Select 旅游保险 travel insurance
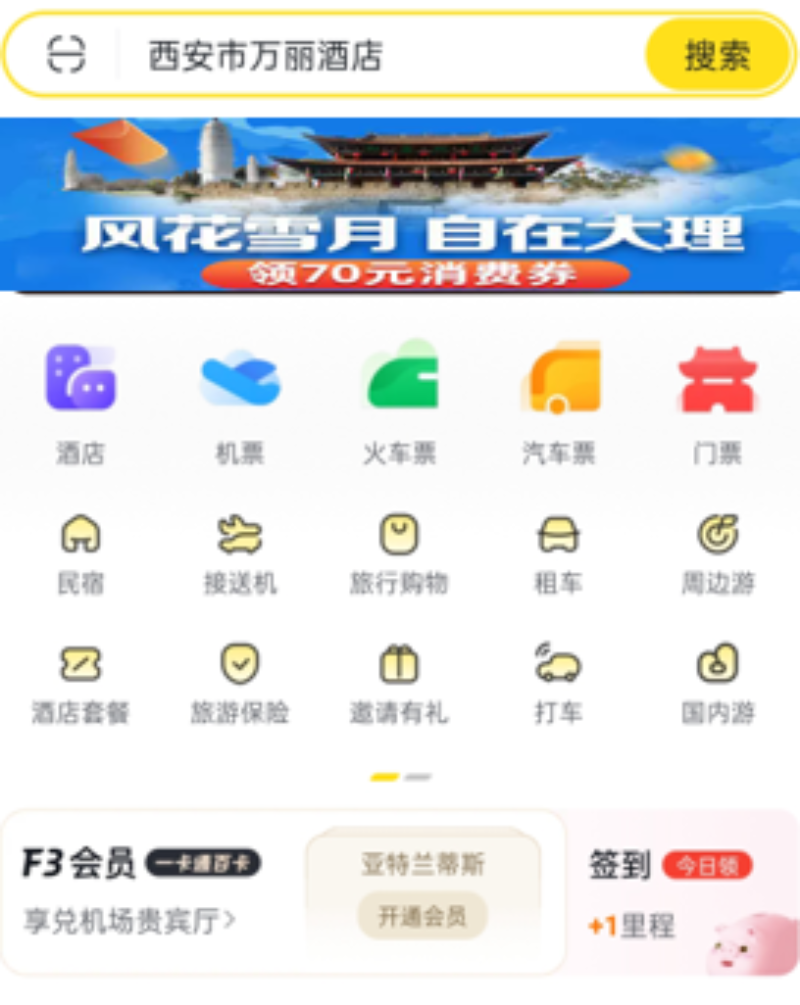Image resolution: width=800 pixels, height=1005 pixels. point(240,683)
